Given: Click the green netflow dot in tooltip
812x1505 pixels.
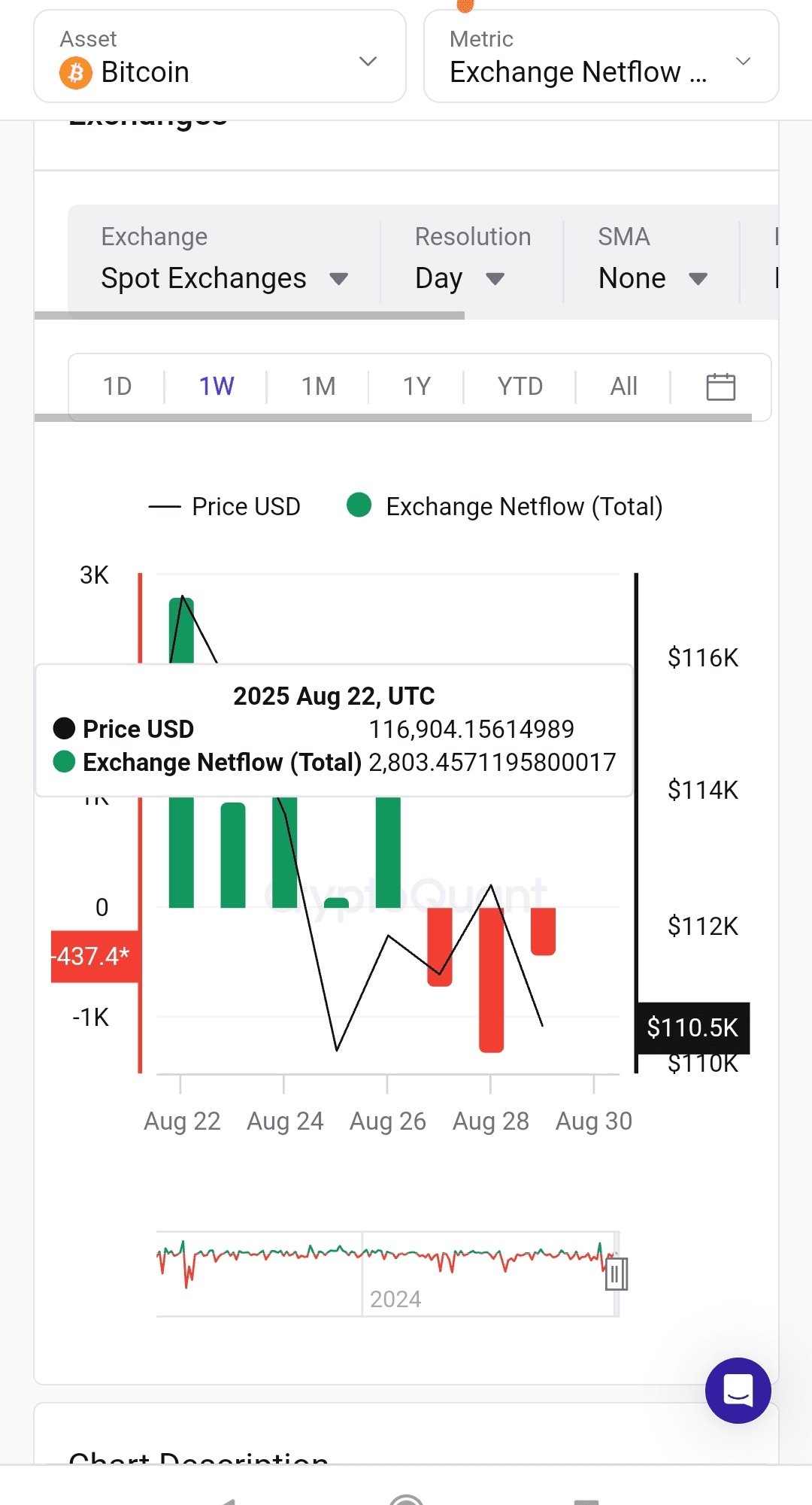Looking at the screenshot, I should (64, 761).
